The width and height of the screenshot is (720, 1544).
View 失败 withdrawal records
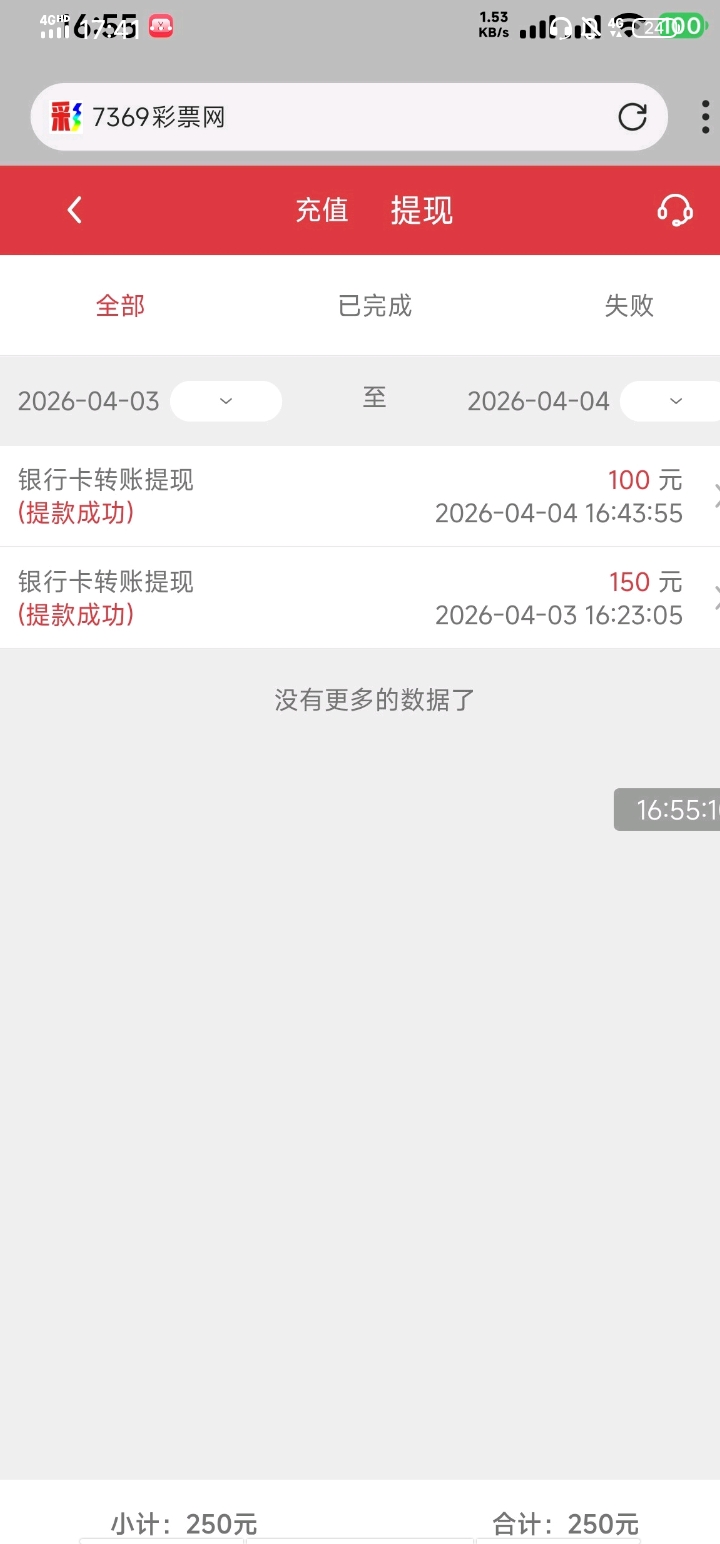click(629, 306)
